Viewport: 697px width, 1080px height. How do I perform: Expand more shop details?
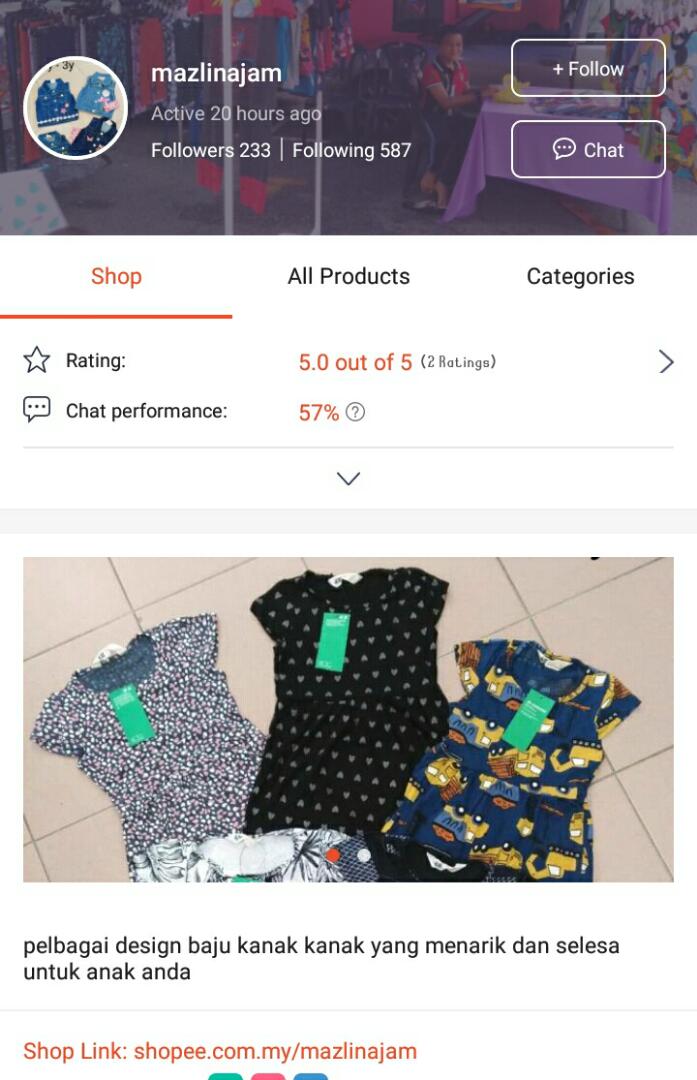pyautogui.click(x=348, y=479)
